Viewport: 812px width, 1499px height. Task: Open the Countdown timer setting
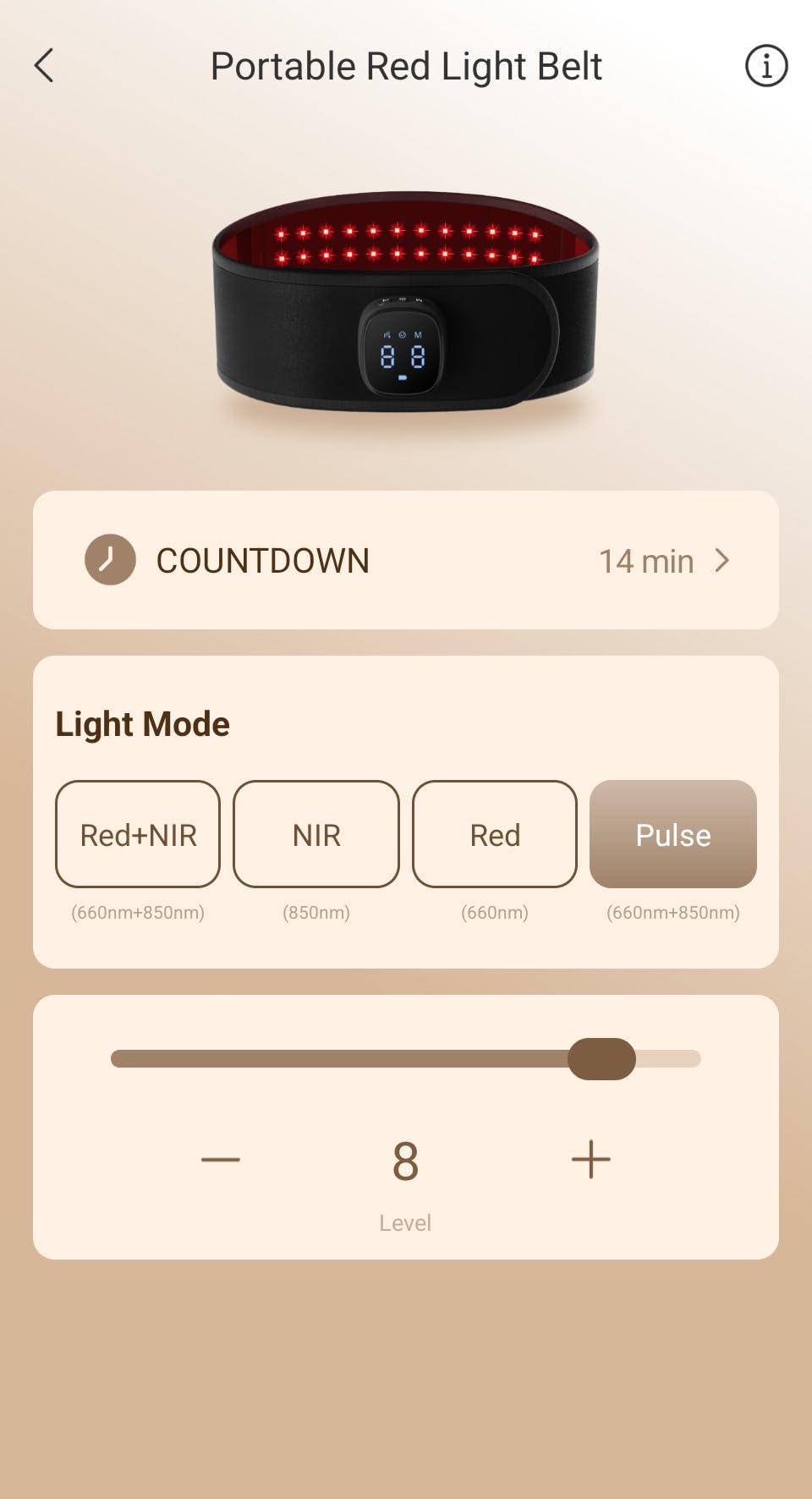click(406, 560)
